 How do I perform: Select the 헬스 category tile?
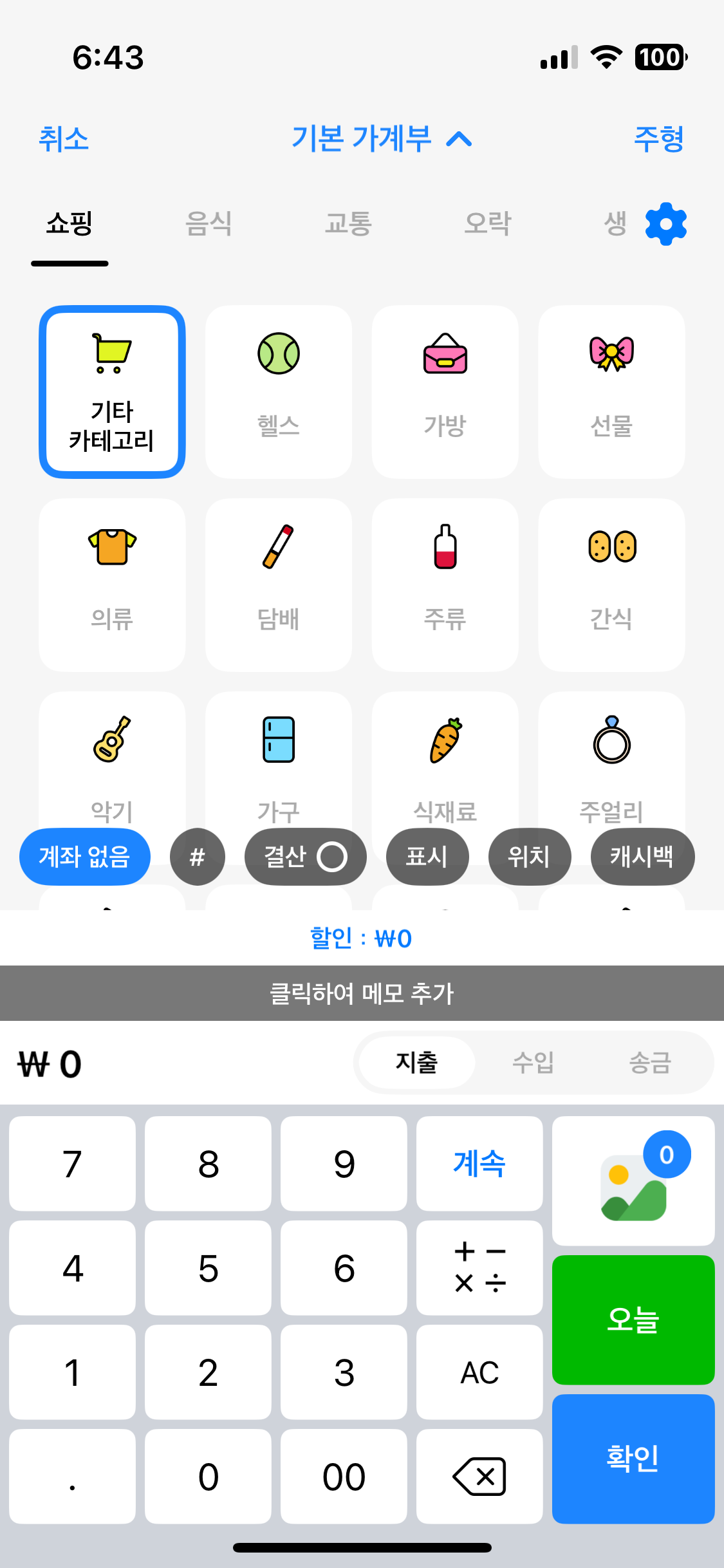278,391
